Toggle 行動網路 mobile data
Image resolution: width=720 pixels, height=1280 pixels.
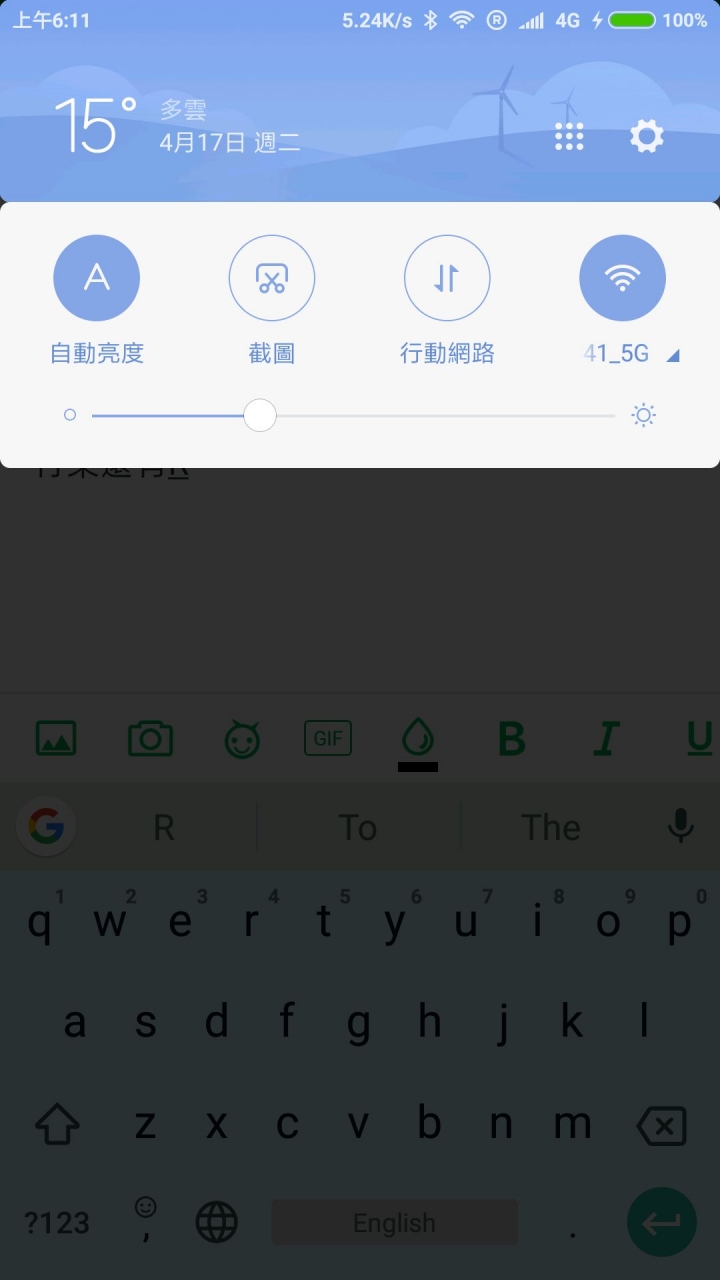(447, 278)
